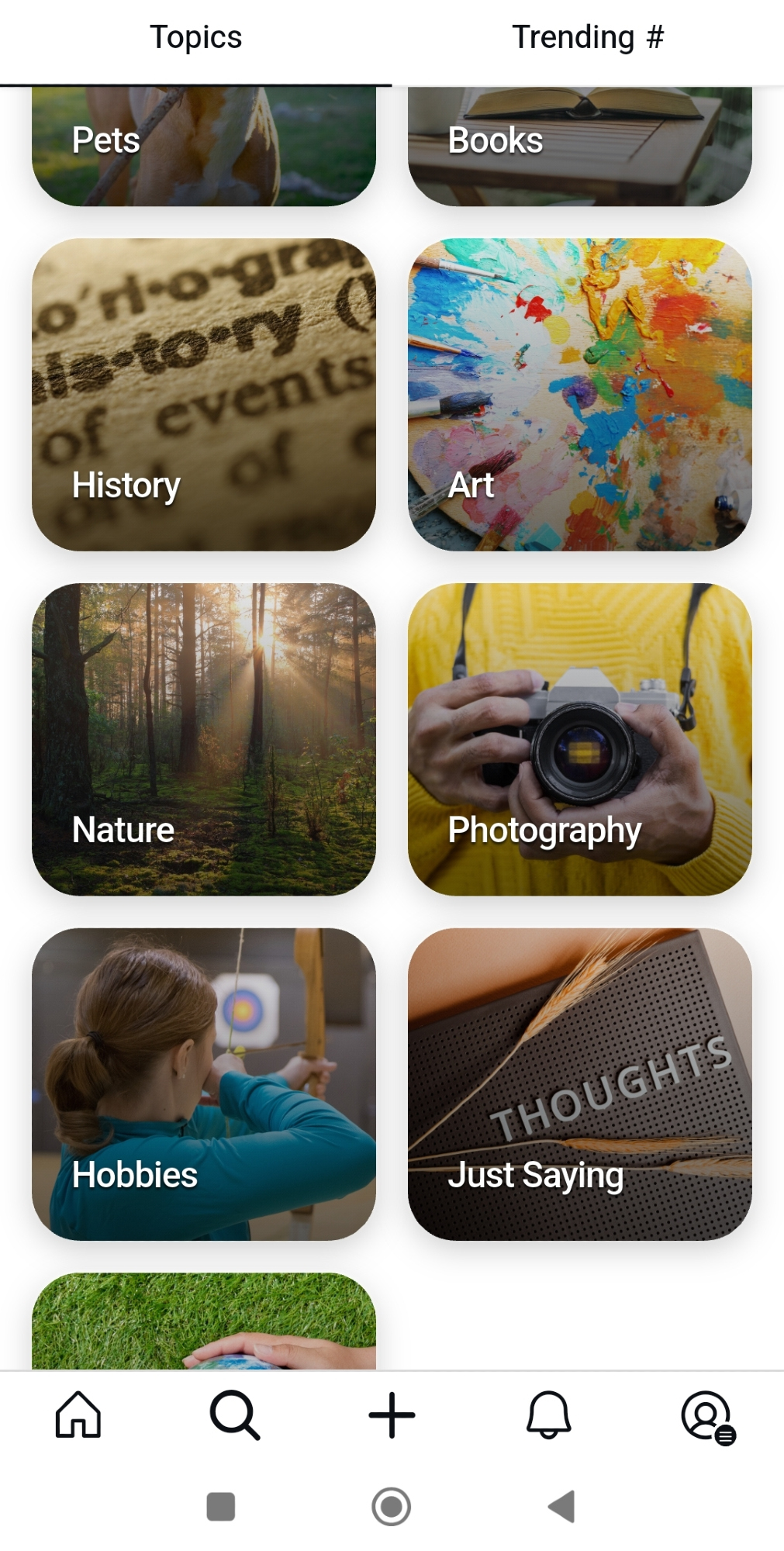Open the Pets topic card
This screenshot has width=784, height=1551.
pos(203,147)
